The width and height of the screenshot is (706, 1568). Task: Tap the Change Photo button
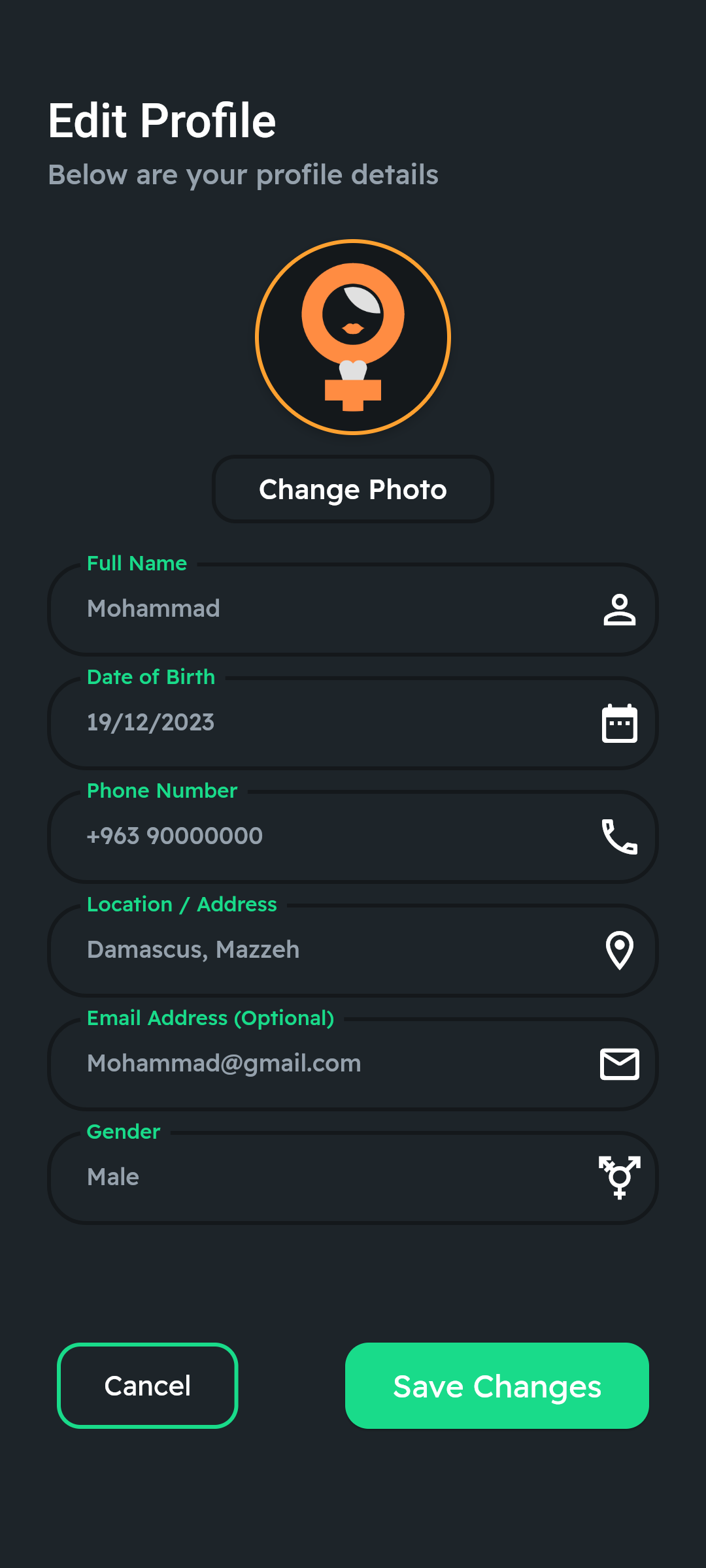coord(353,489)
